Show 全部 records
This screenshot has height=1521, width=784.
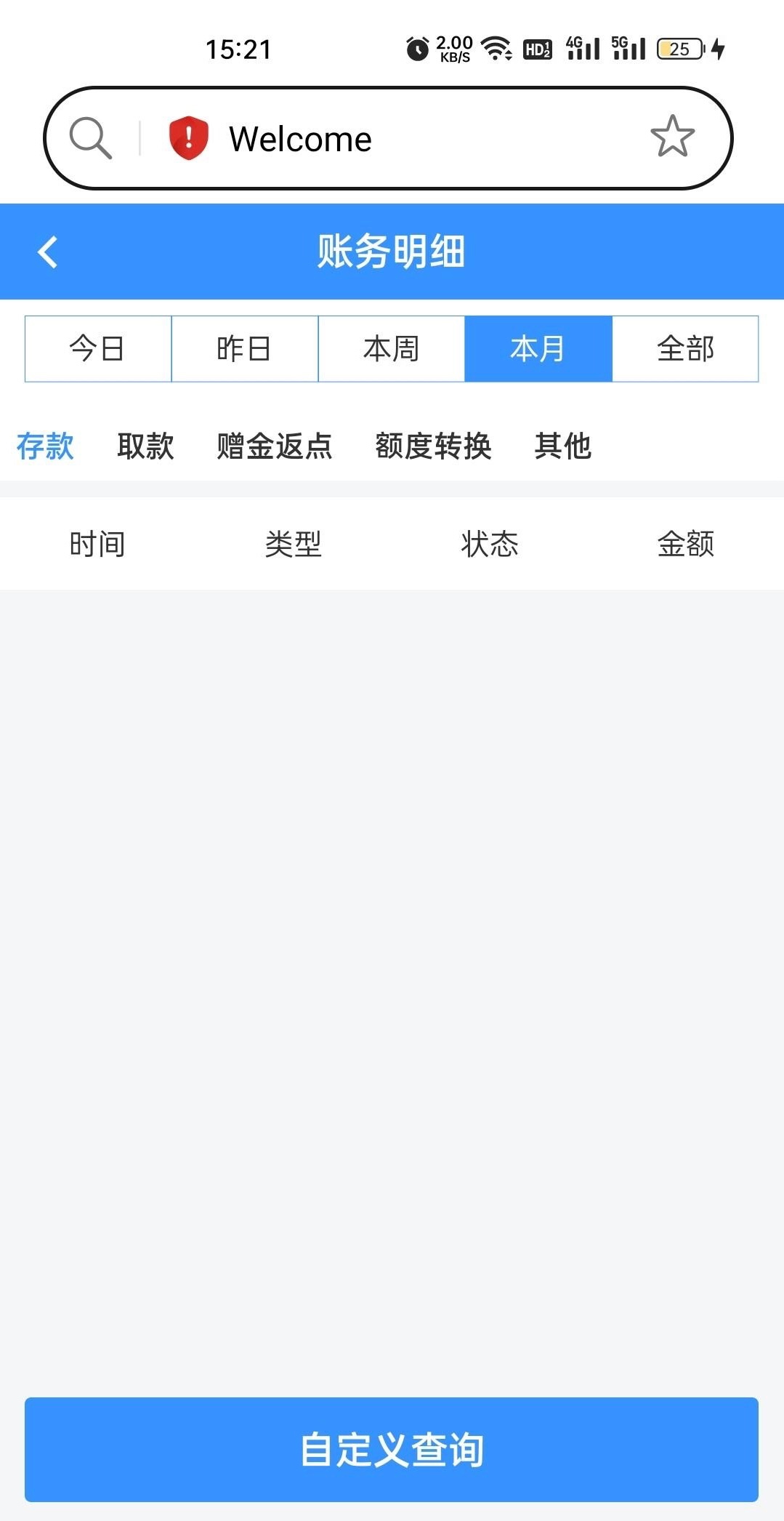pyautogui.click(x=686, y=349)
